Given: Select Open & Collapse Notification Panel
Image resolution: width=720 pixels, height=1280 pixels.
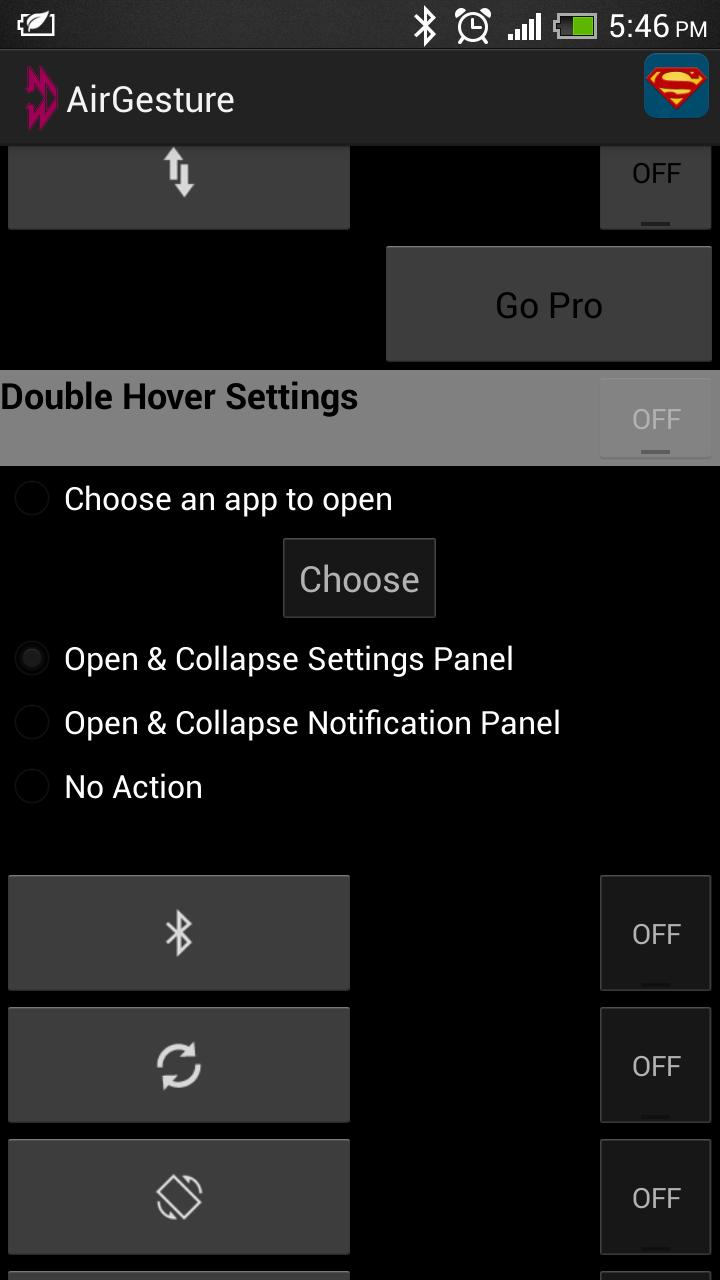Looking at the screenshot, I should pyautogui.click(x=32, y=723).
